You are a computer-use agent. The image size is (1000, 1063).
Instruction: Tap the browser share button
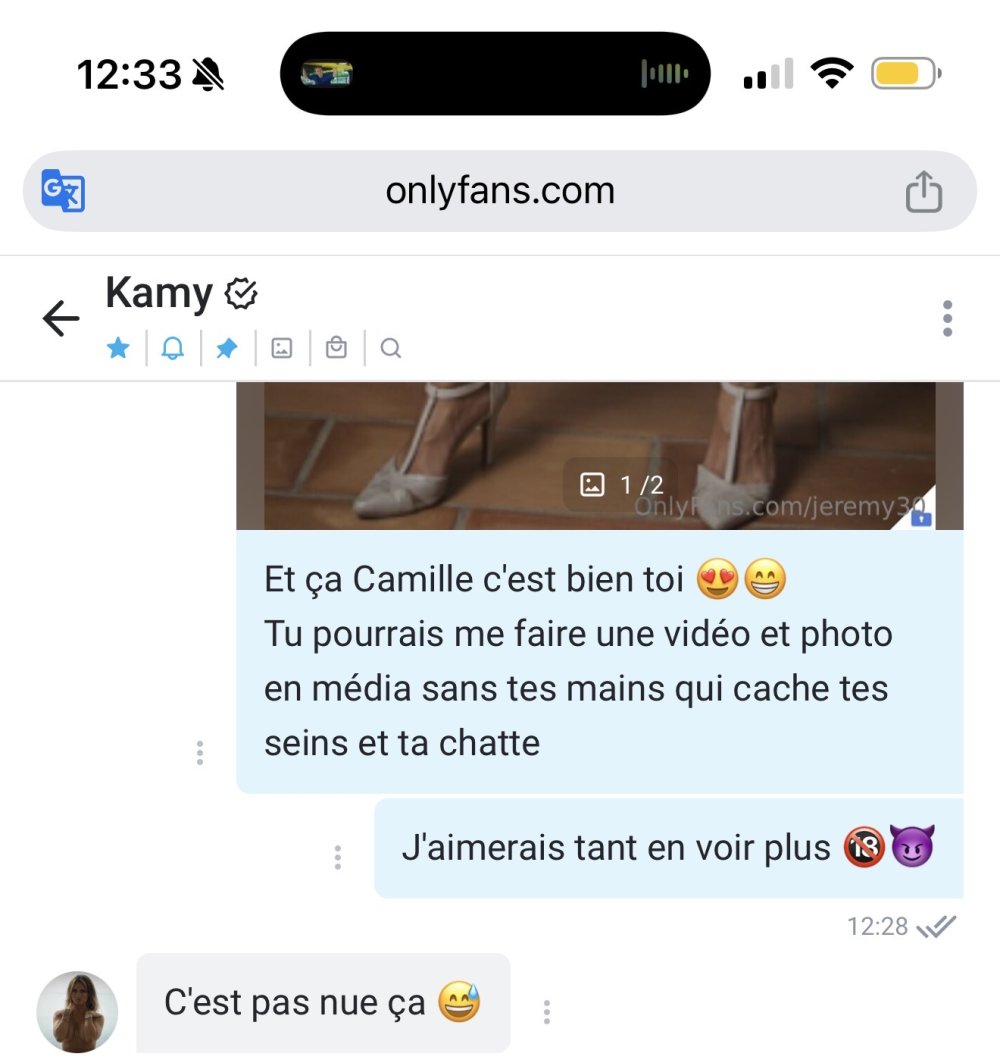click(x=923, y=191)
